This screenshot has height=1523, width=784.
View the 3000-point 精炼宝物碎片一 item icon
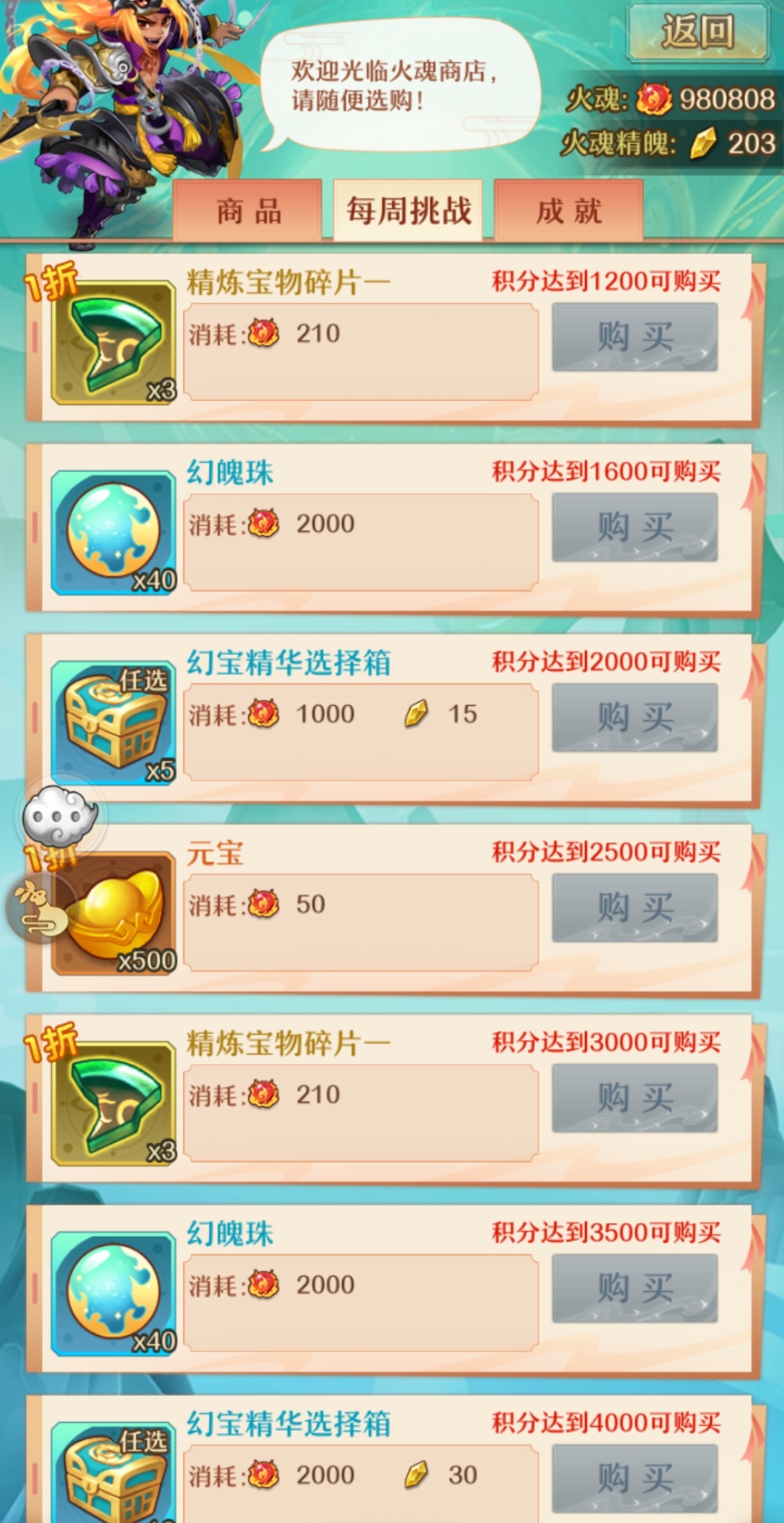click(x=114, y=1104)
